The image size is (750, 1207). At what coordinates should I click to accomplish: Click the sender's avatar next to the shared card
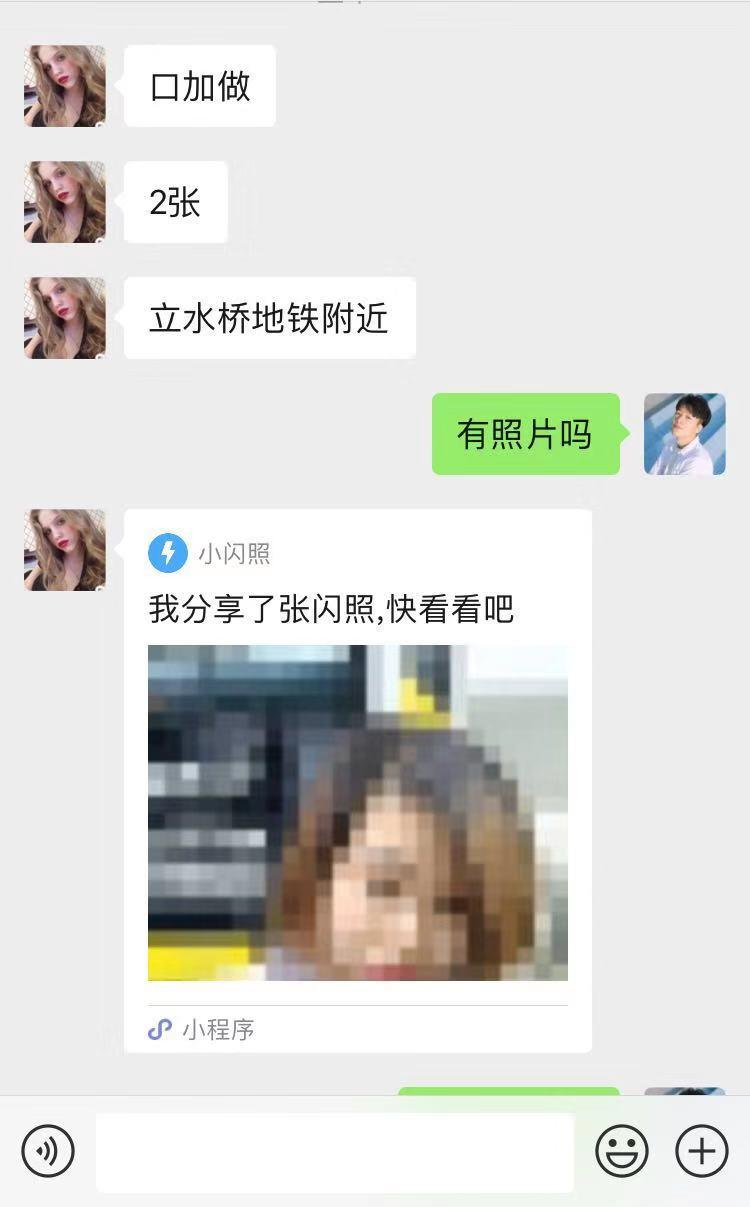[63, 550]
